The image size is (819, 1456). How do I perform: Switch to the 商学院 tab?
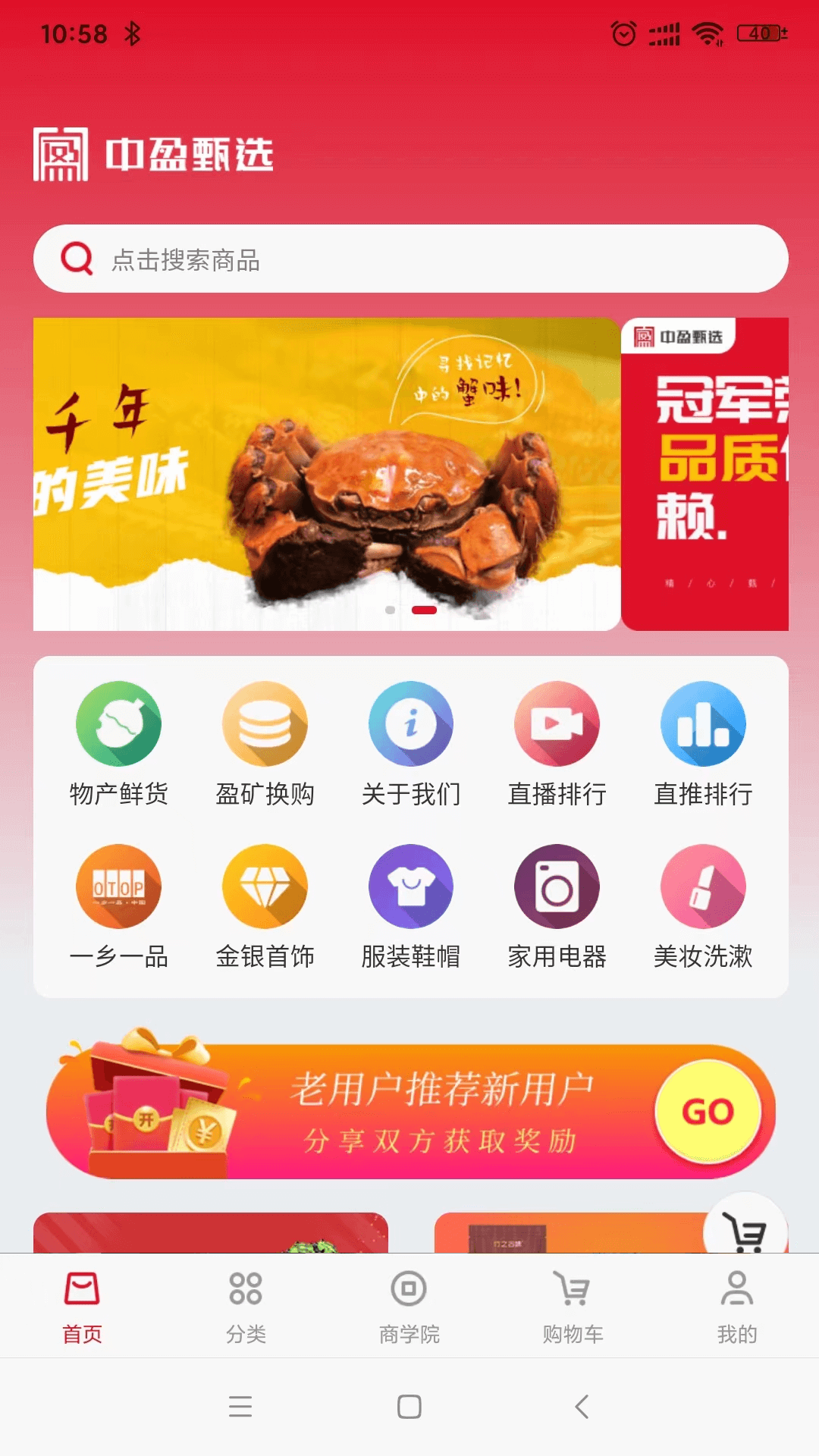(x=409, y=1306)
